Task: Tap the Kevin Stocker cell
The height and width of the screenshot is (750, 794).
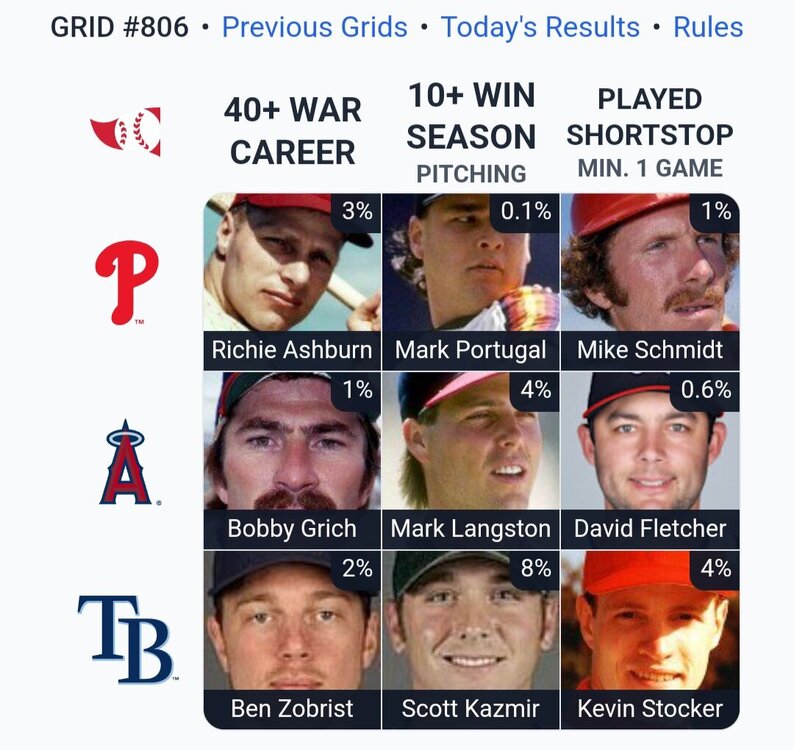Action: 650,639
